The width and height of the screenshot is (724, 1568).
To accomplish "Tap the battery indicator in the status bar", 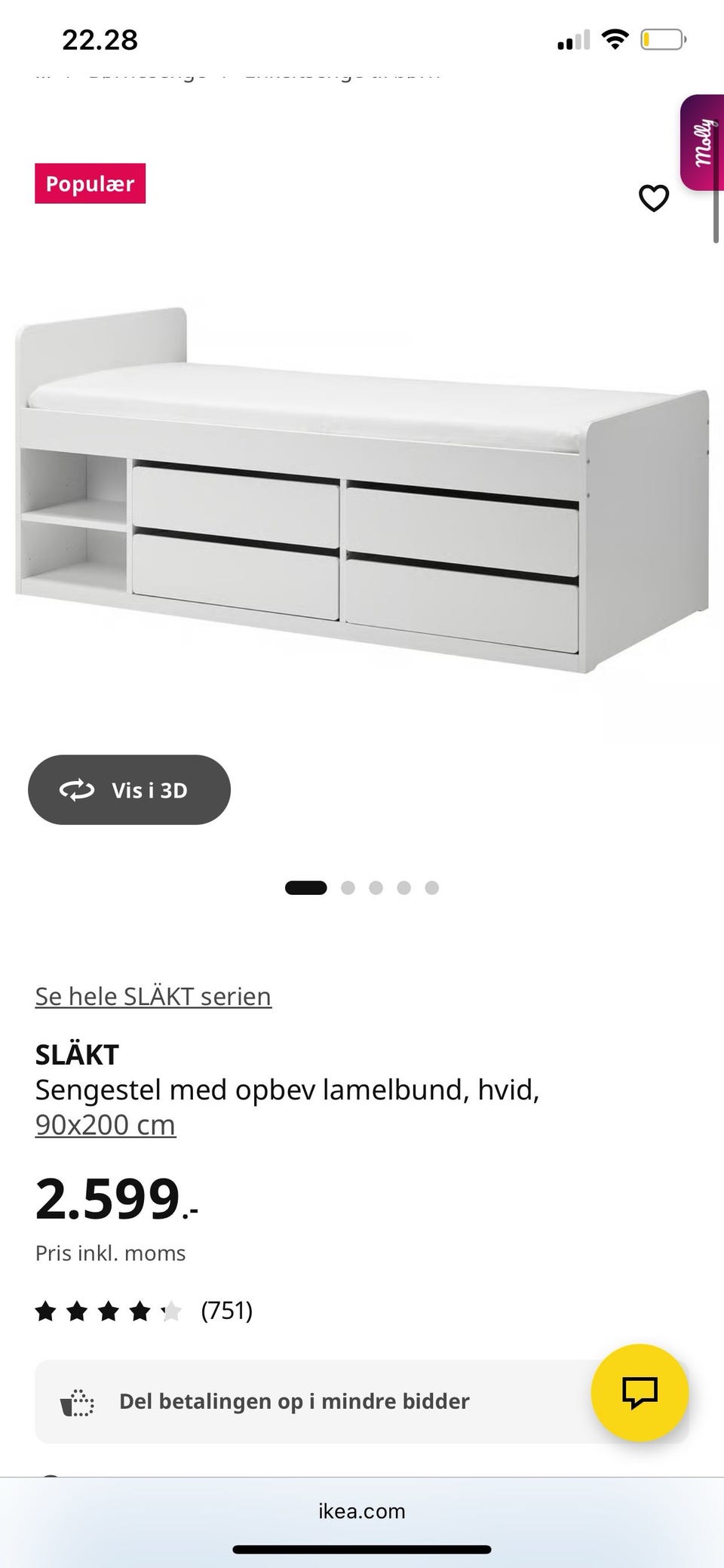I will (659, 39).
